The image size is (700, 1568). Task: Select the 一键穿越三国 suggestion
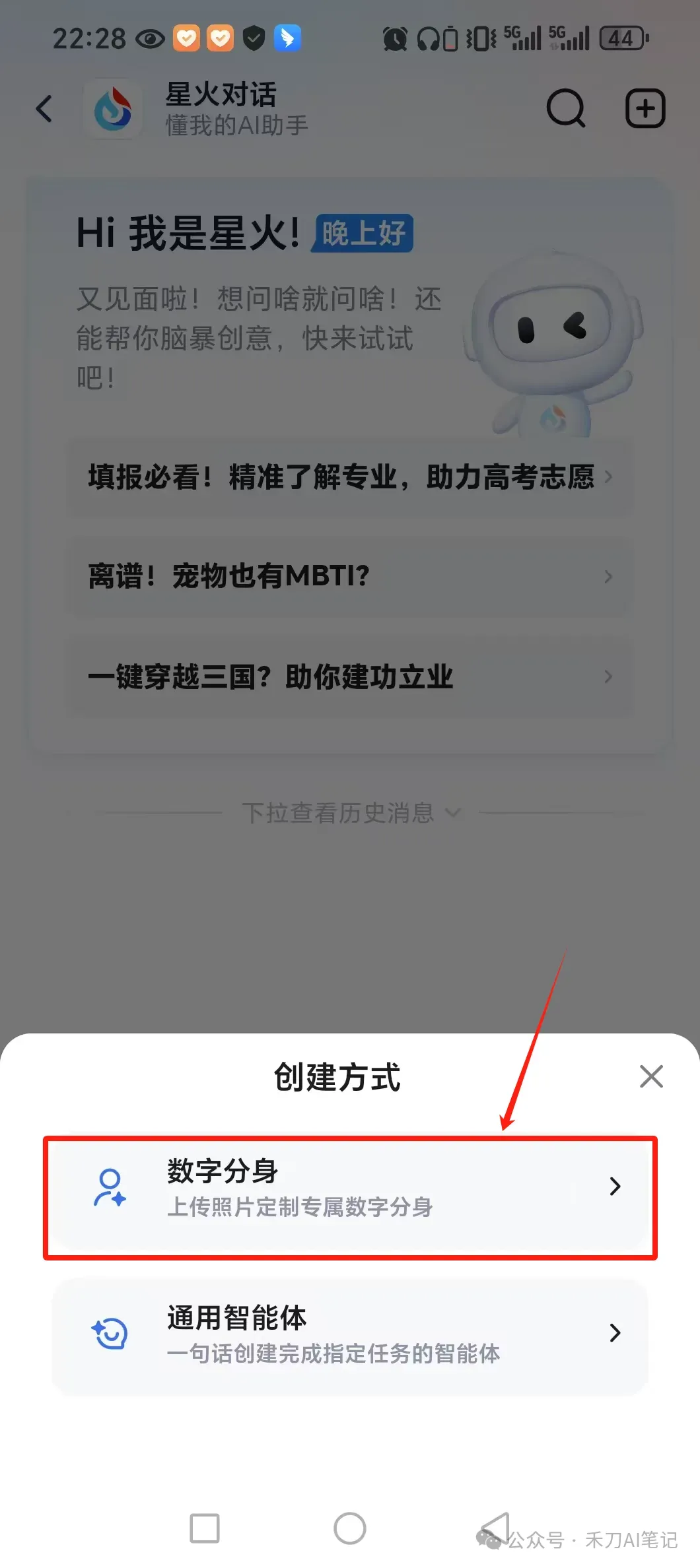coord(350,676)
